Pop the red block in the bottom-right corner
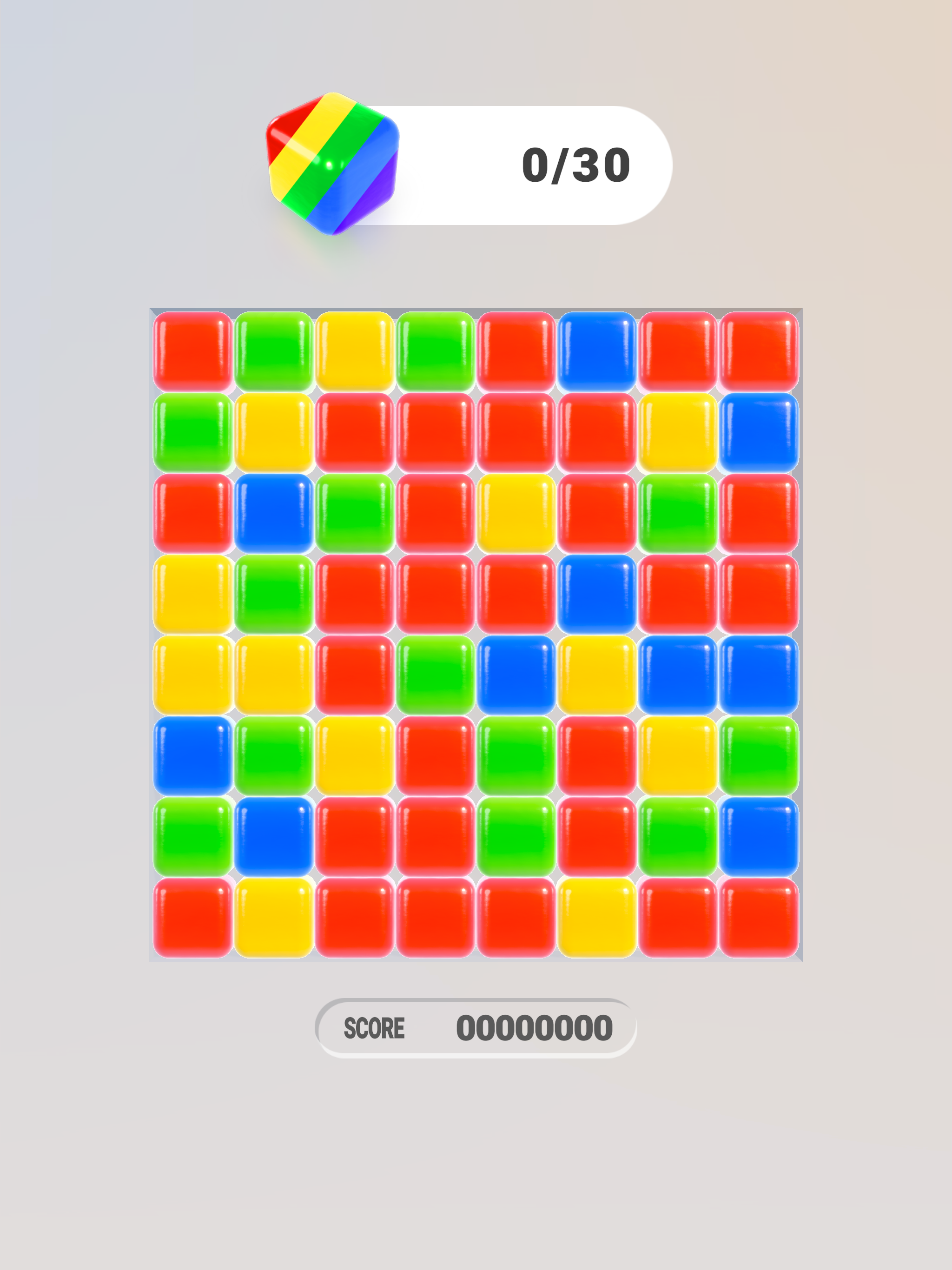The height and width of the screenshot is (1270, 952). 759,918
